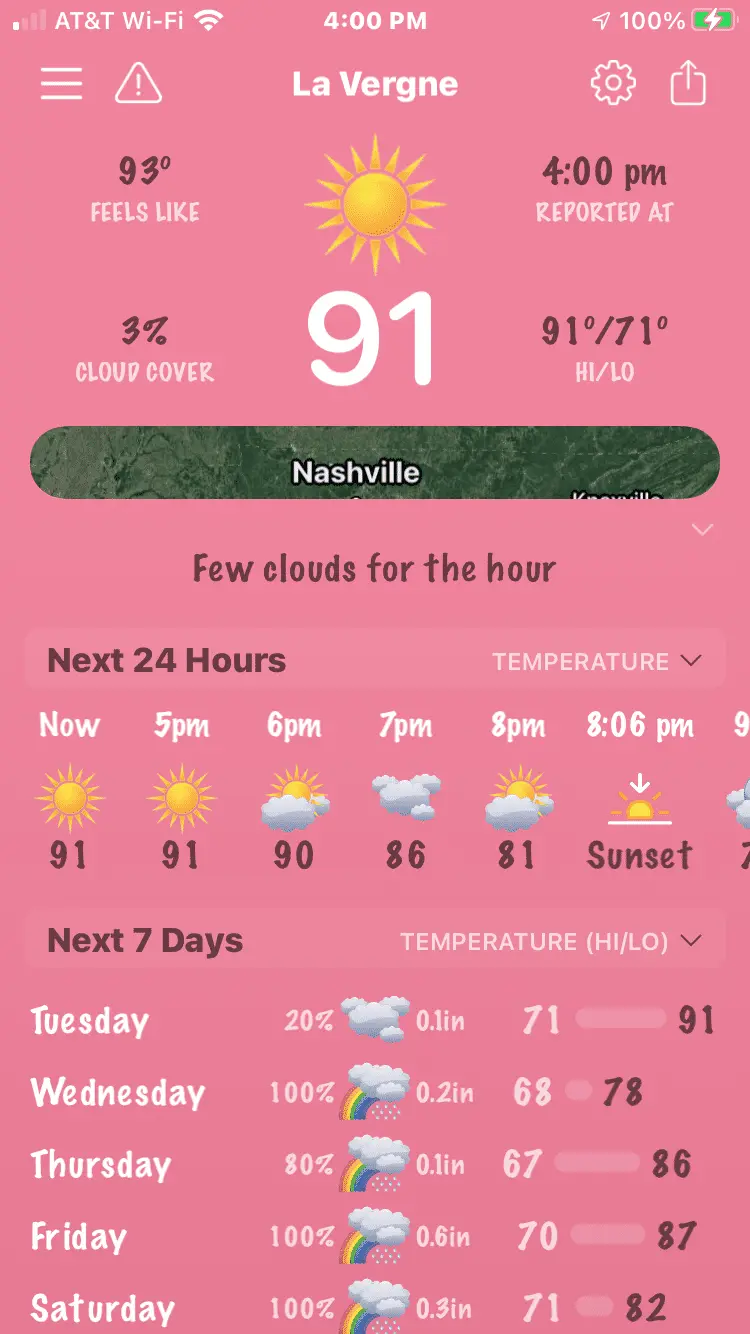Open the Nashville radar map
Viewport: 750px width, 1334px height.
(375, 463)
